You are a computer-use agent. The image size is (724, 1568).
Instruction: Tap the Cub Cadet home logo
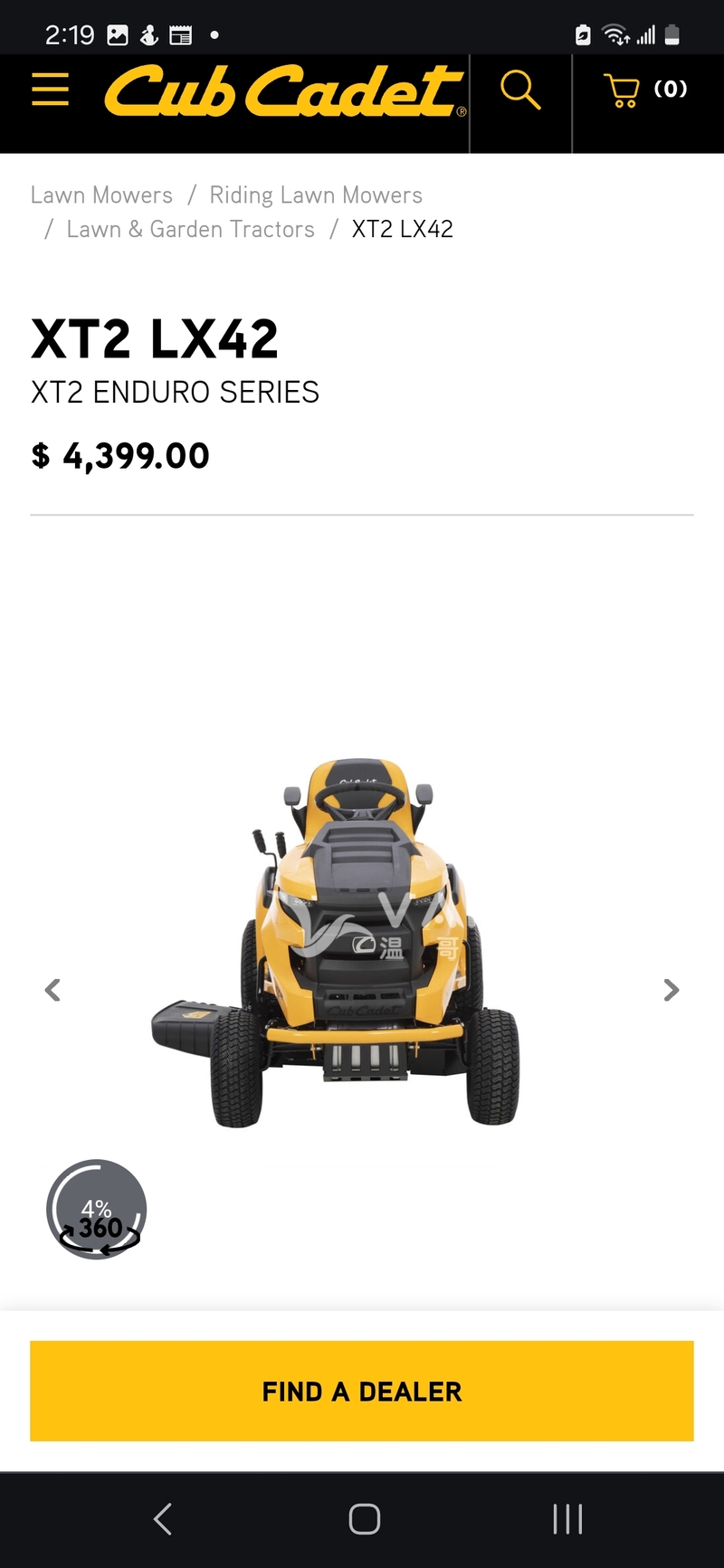(x=285, y=90)
